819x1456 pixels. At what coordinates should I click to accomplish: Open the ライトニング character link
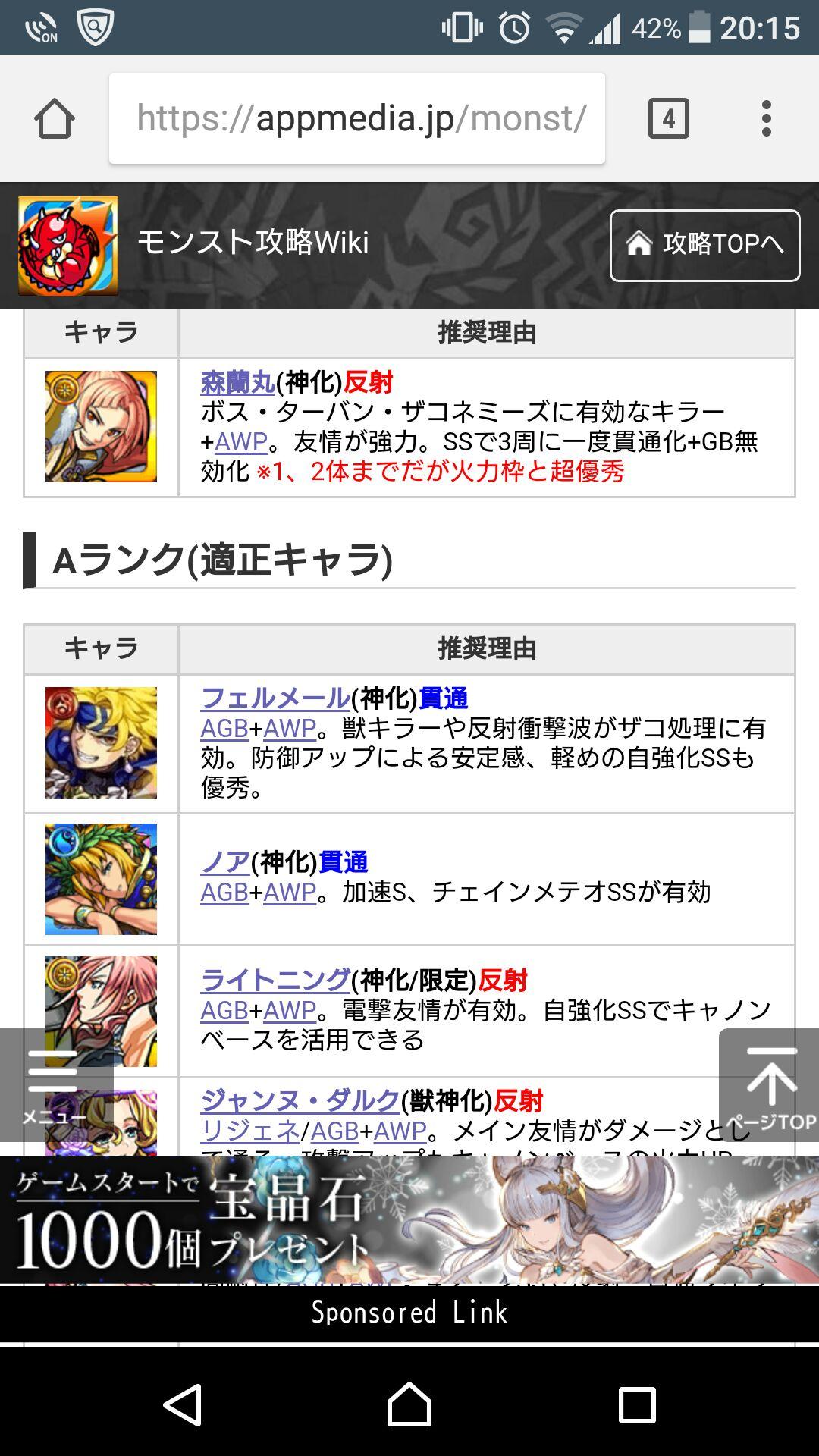[275, 981]
